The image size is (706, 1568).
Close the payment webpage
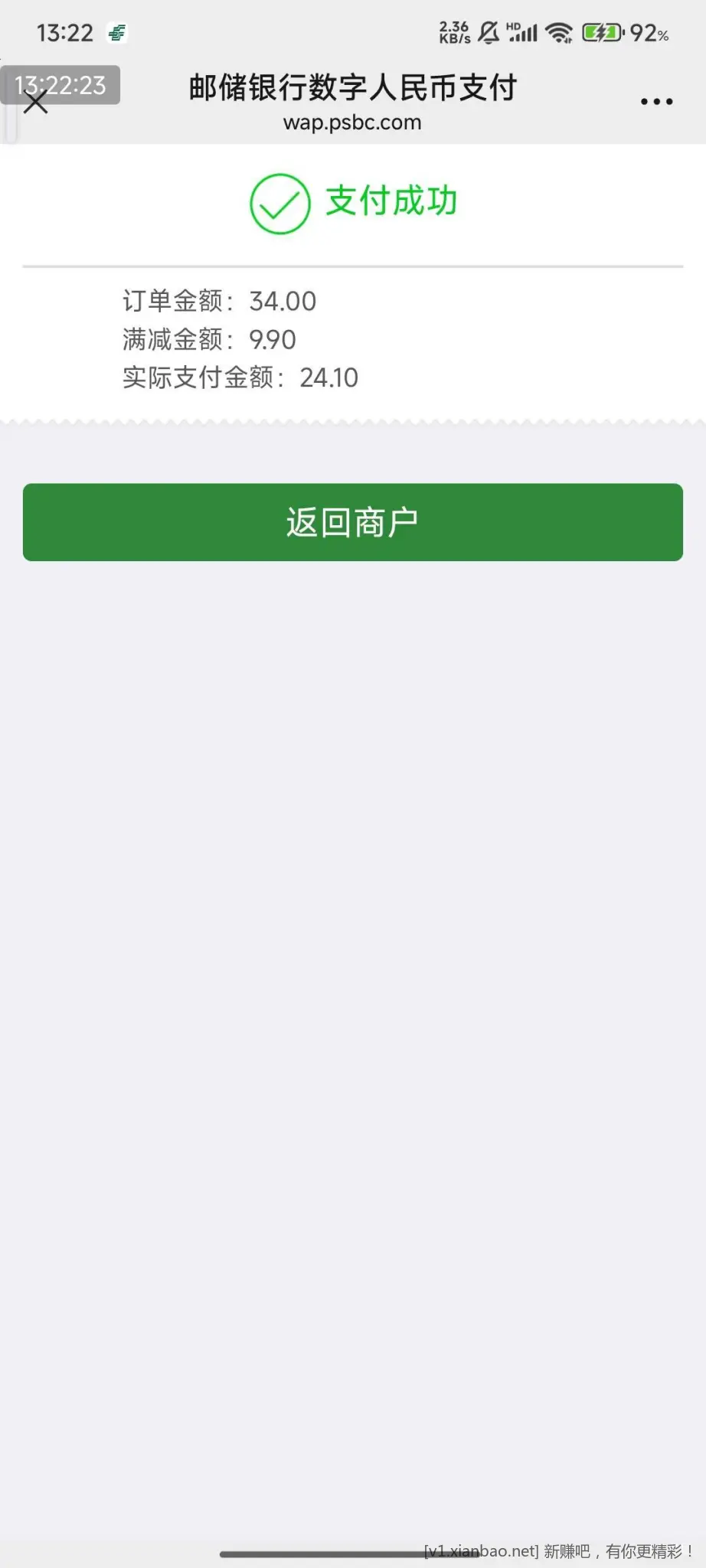point(35,102)
